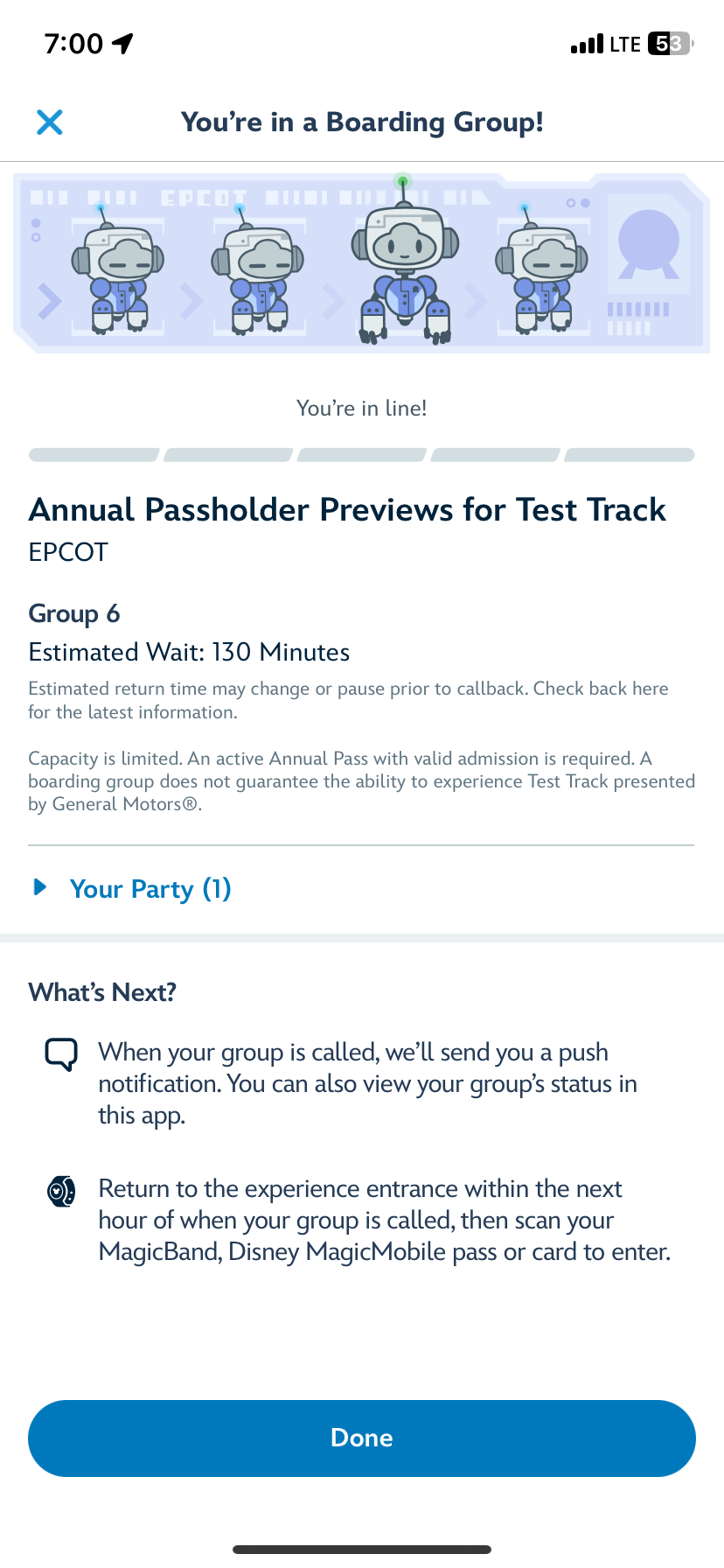Close the boarding group confirmation screen
724x1568 pixels.
(x=50, y=122)
